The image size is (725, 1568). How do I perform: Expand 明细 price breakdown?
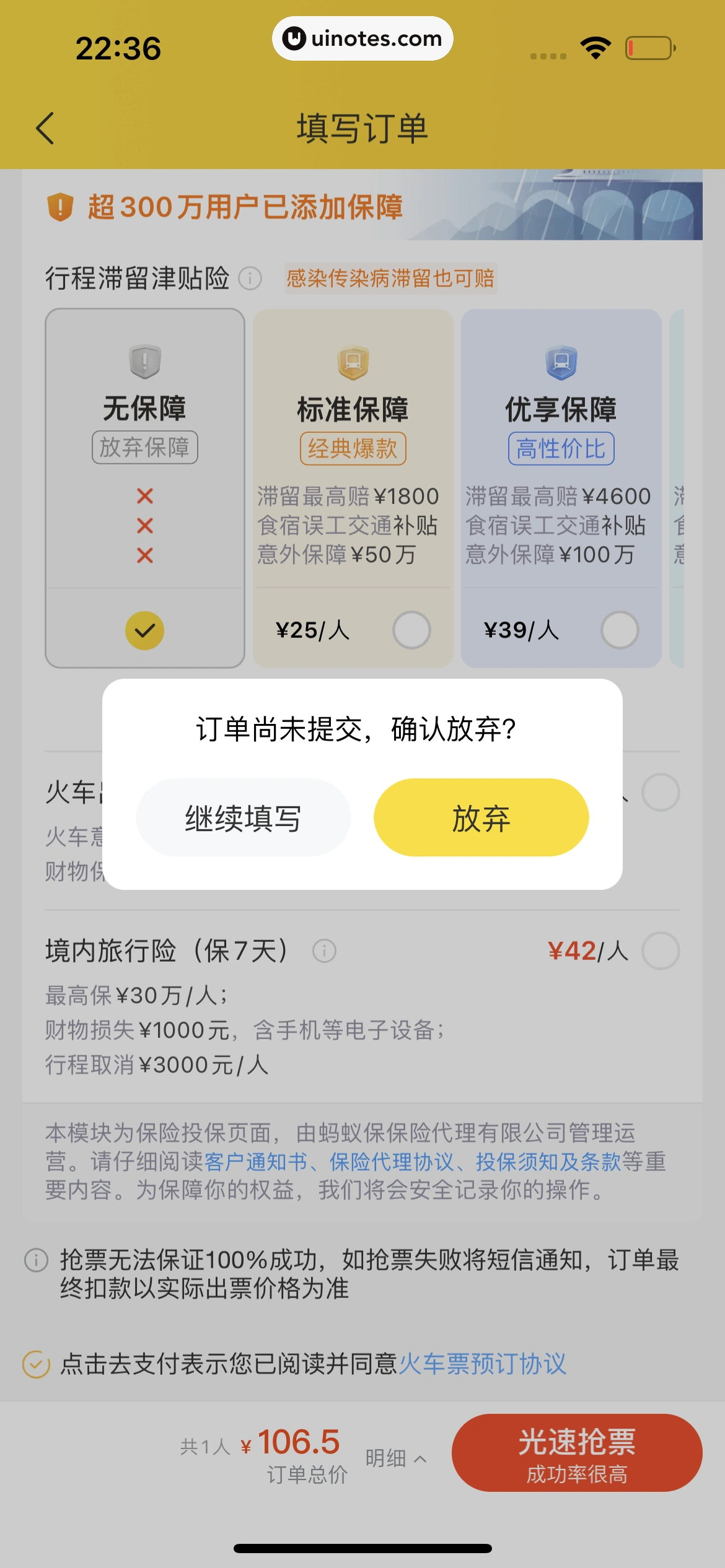tap(395, 1458)
